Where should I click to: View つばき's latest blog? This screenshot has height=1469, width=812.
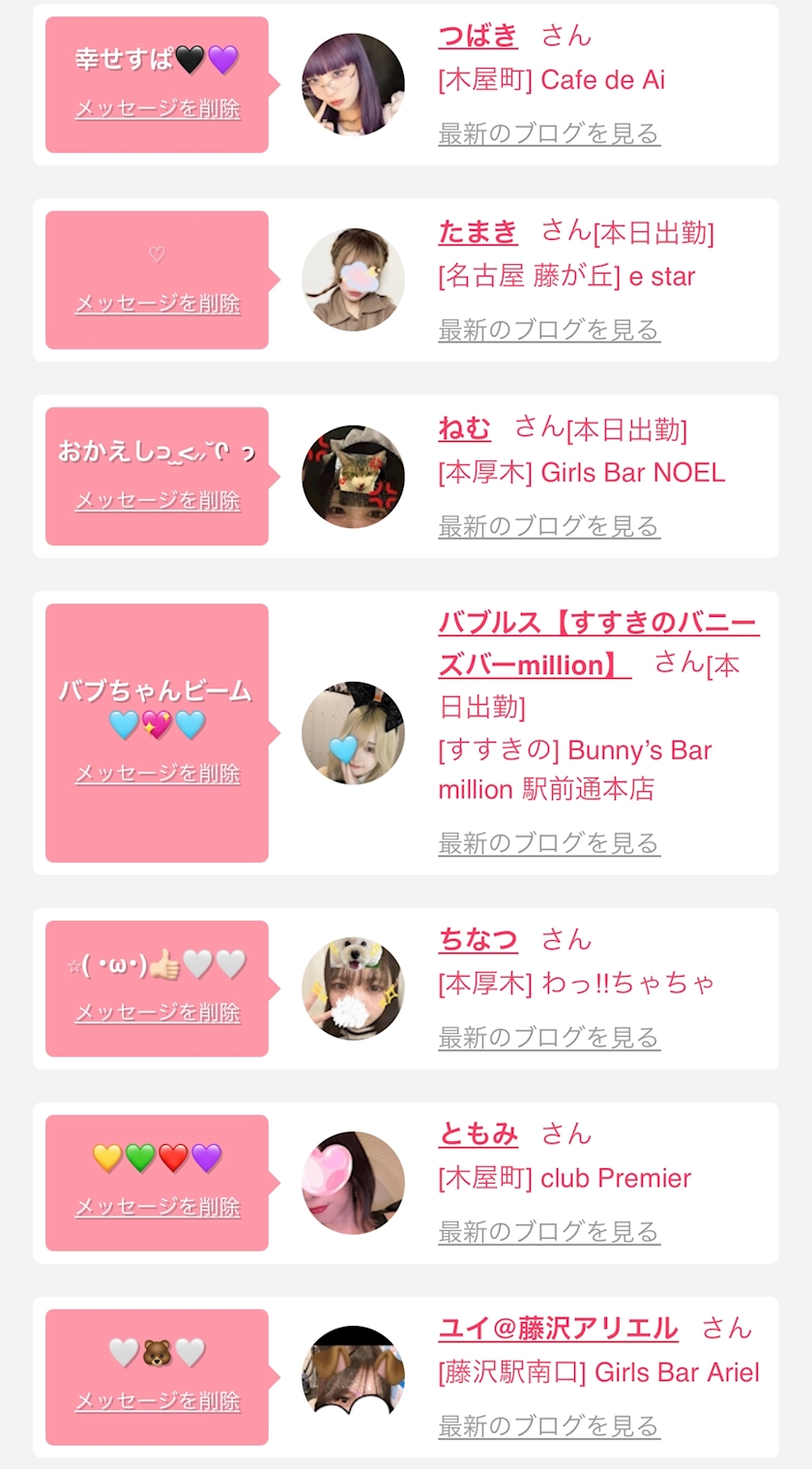(x=549, y=133)
